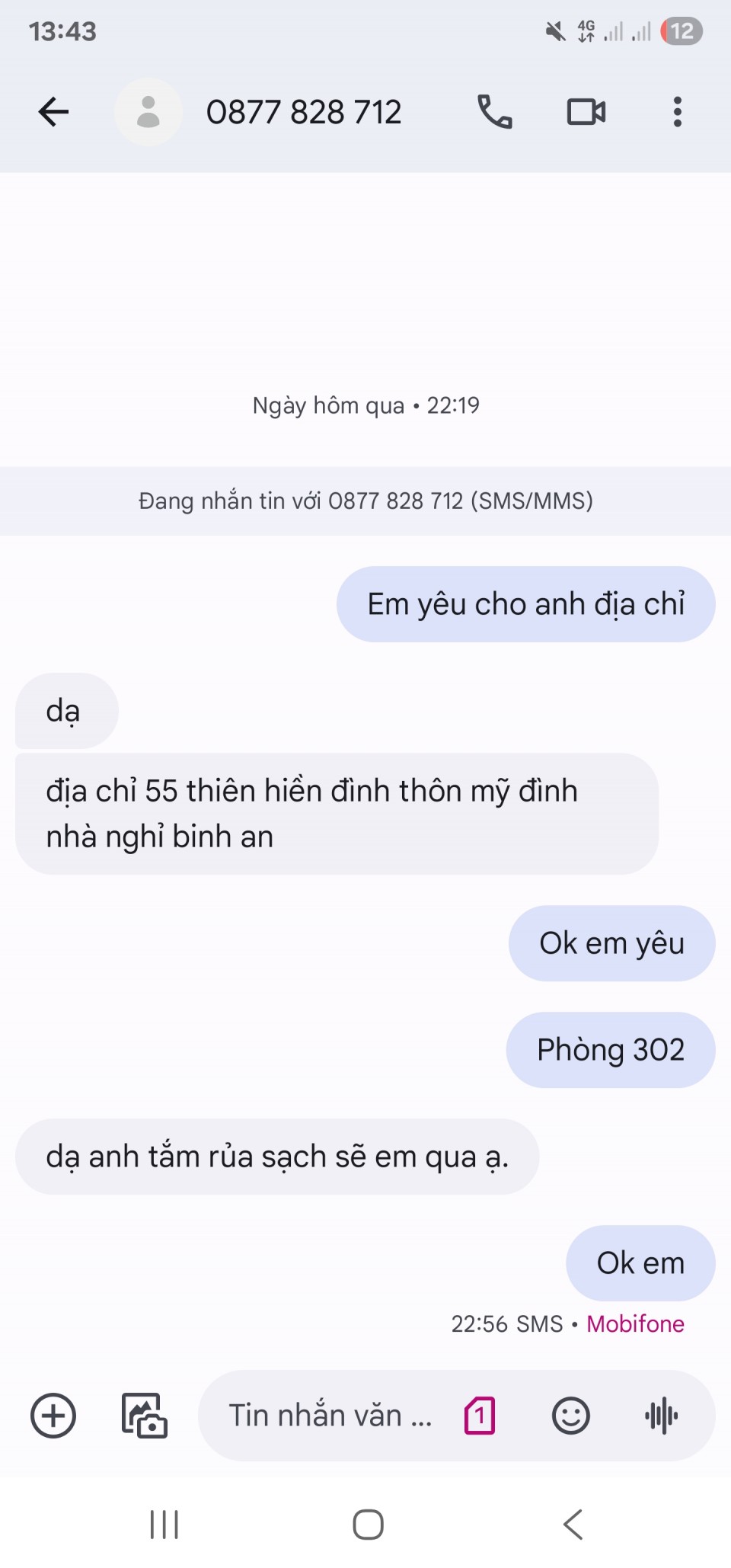Open the plus attachment menu
Viewport: 731px width, 1568px height.
[53, 1416]
